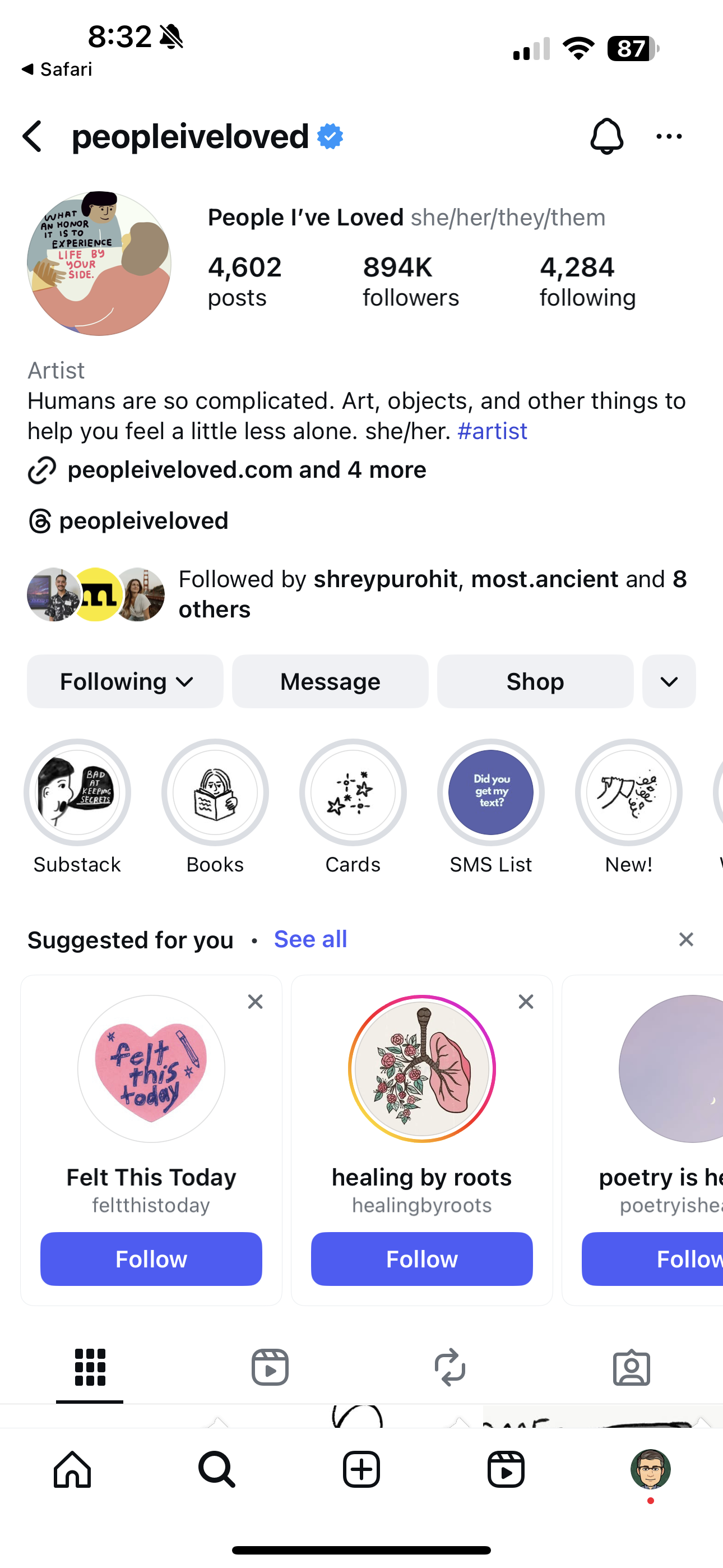723x1568 pixels.
Task: Tap the #artist hashtag
Action: [492, 431]
